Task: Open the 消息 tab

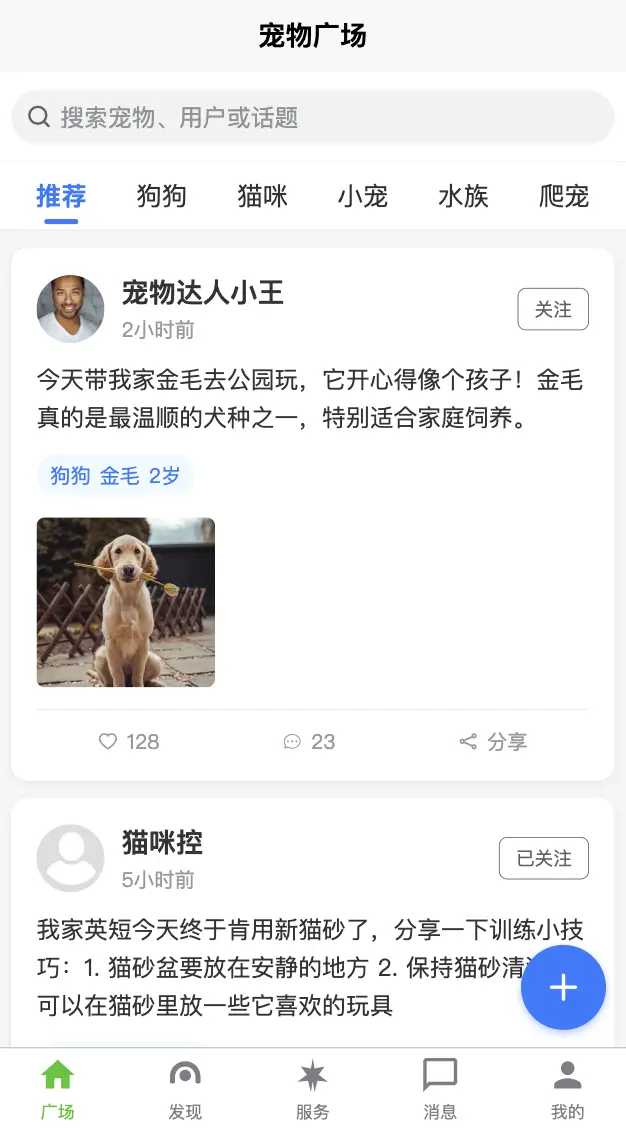Action: point(440,1089)
